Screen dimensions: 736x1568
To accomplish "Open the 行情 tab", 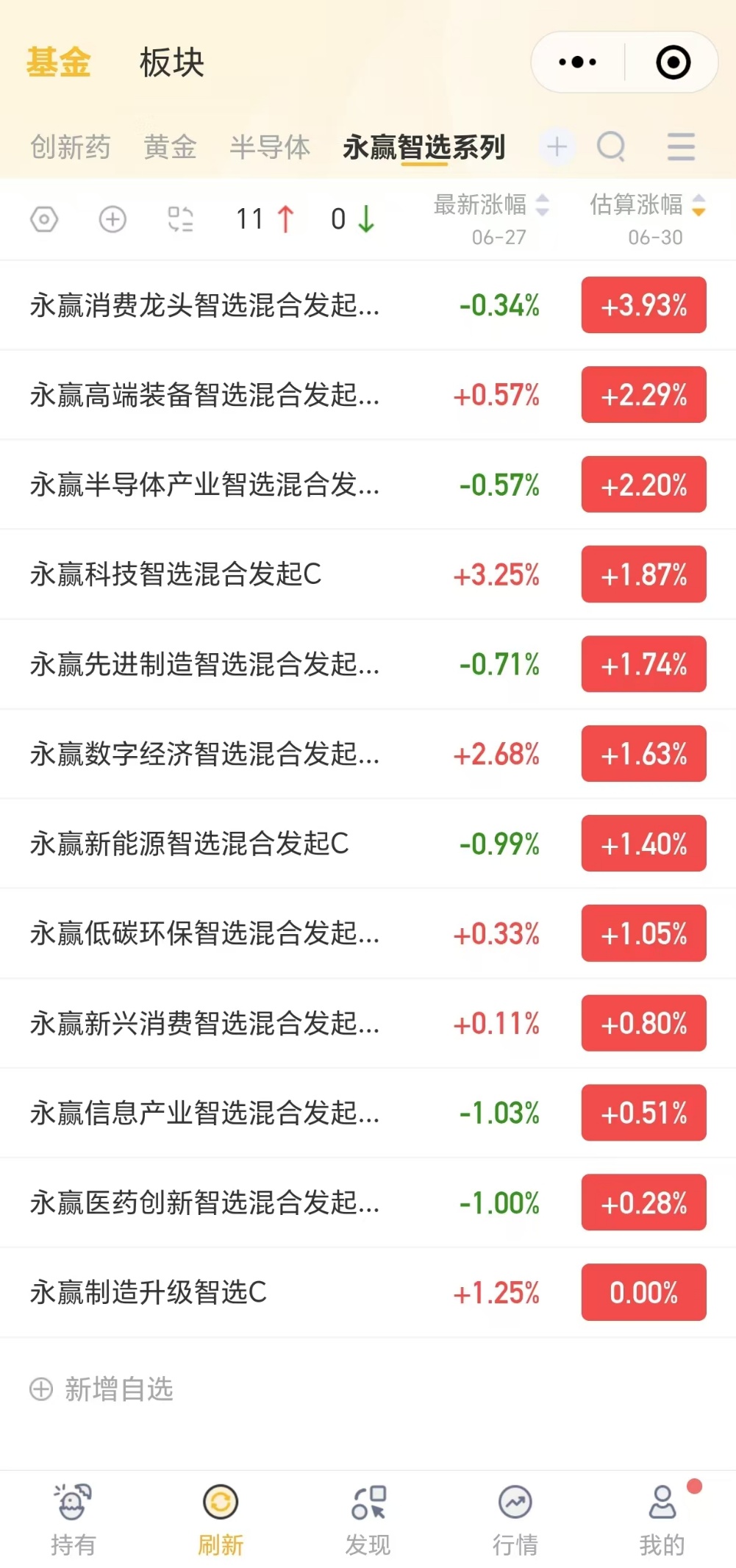I will (x=515, y=1520).
